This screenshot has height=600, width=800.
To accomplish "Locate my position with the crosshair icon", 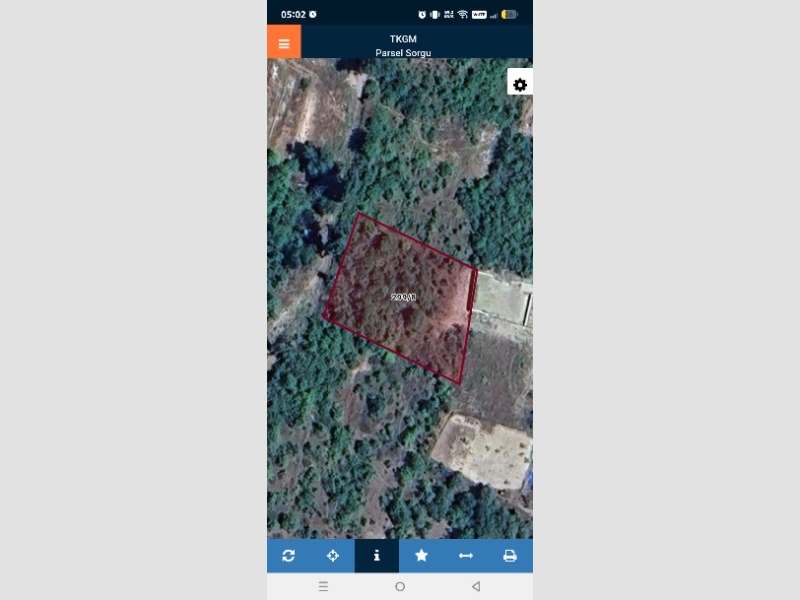I will click(333, 556).
